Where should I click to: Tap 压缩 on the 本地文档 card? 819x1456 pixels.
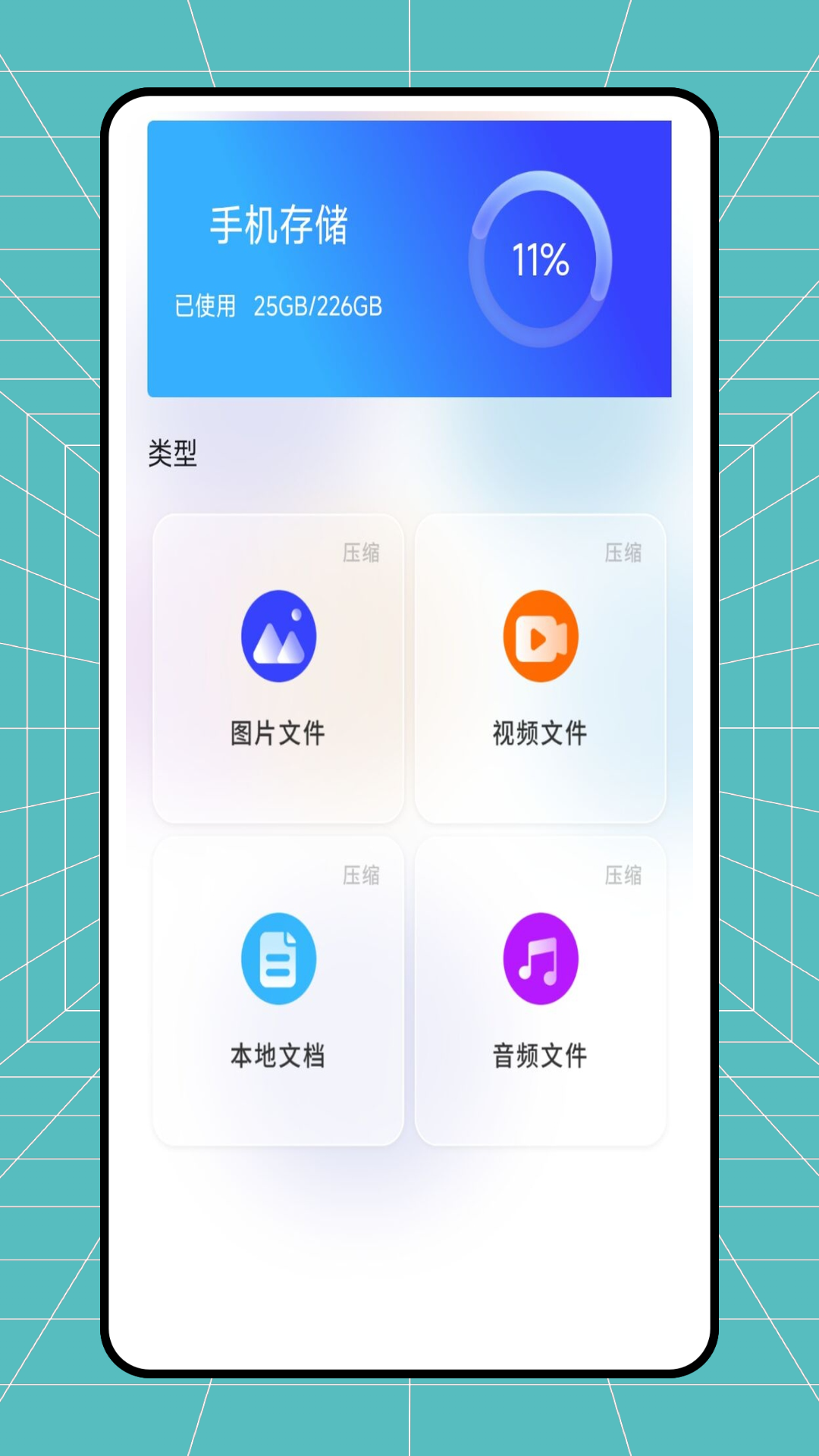362,877
